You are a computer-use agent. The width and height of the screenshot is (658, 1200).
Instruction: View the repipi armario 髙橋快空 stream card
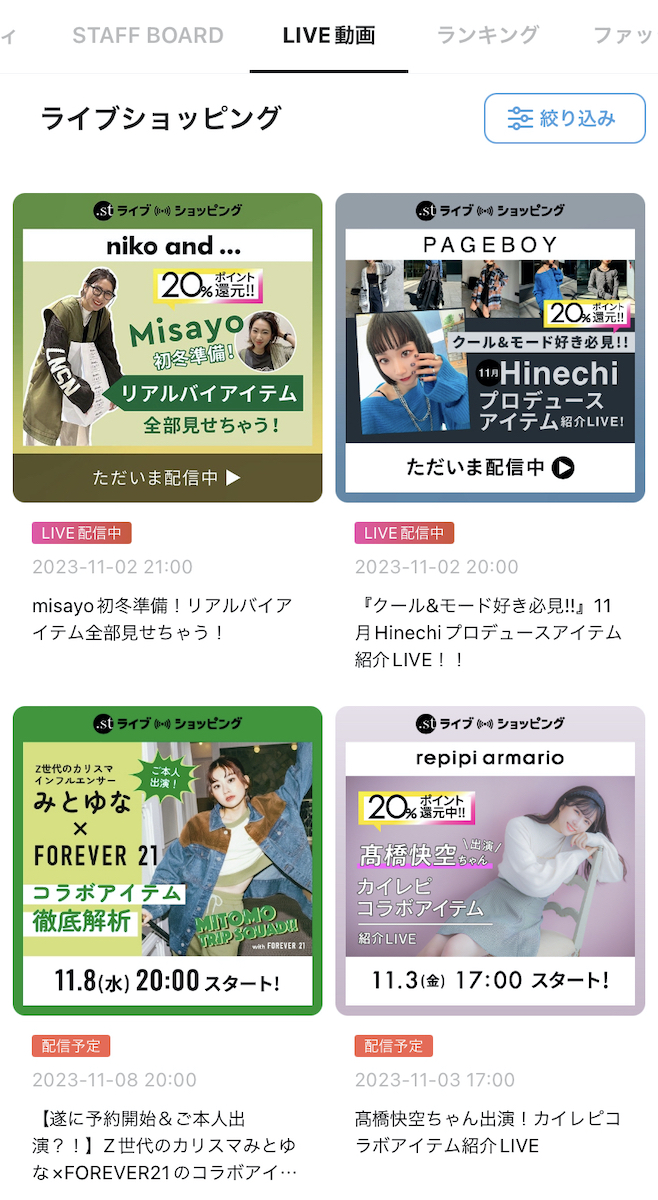490,861
